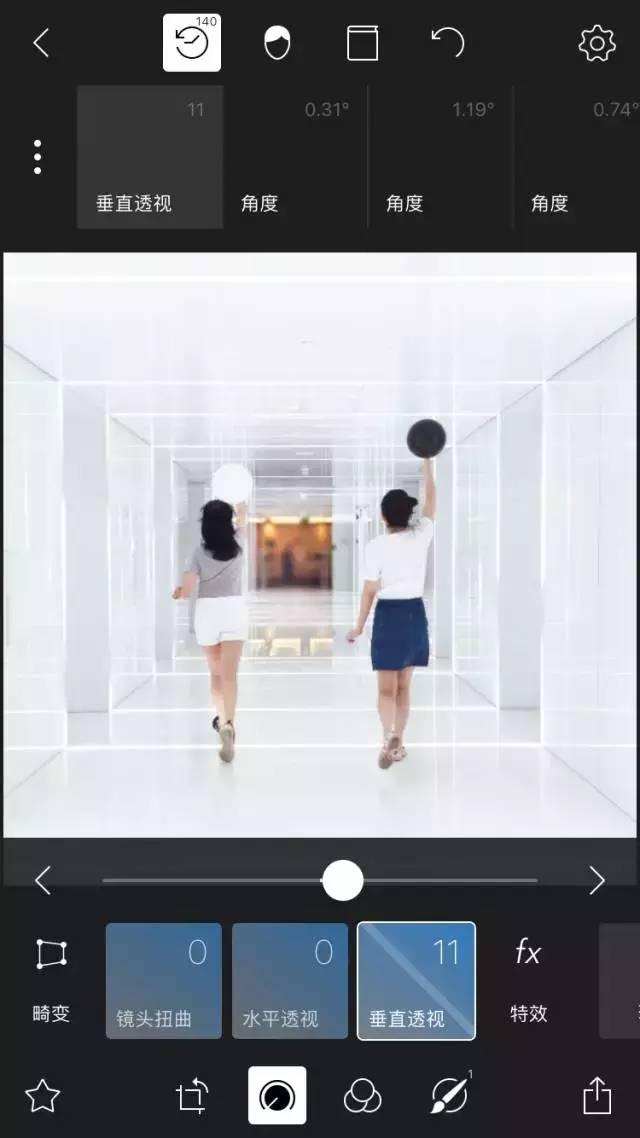Select the 垂直透视 11 history step
The width and height of the screenshot is (640, 1138).
click(x=150, y=157)
